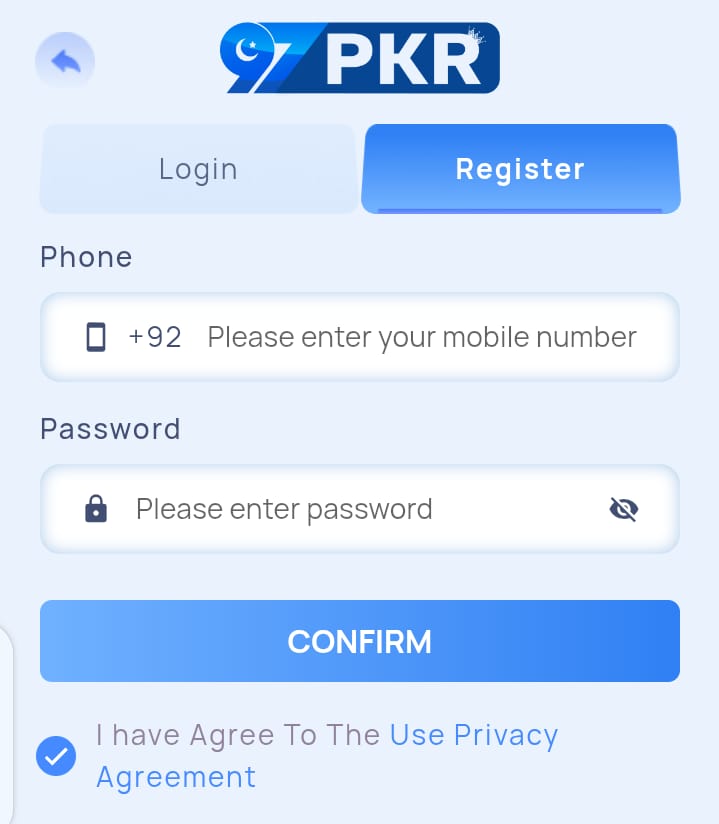The height and width of the screenshot is (824, 719).
Task: Tap the mobile number input field
Action: 420,338
